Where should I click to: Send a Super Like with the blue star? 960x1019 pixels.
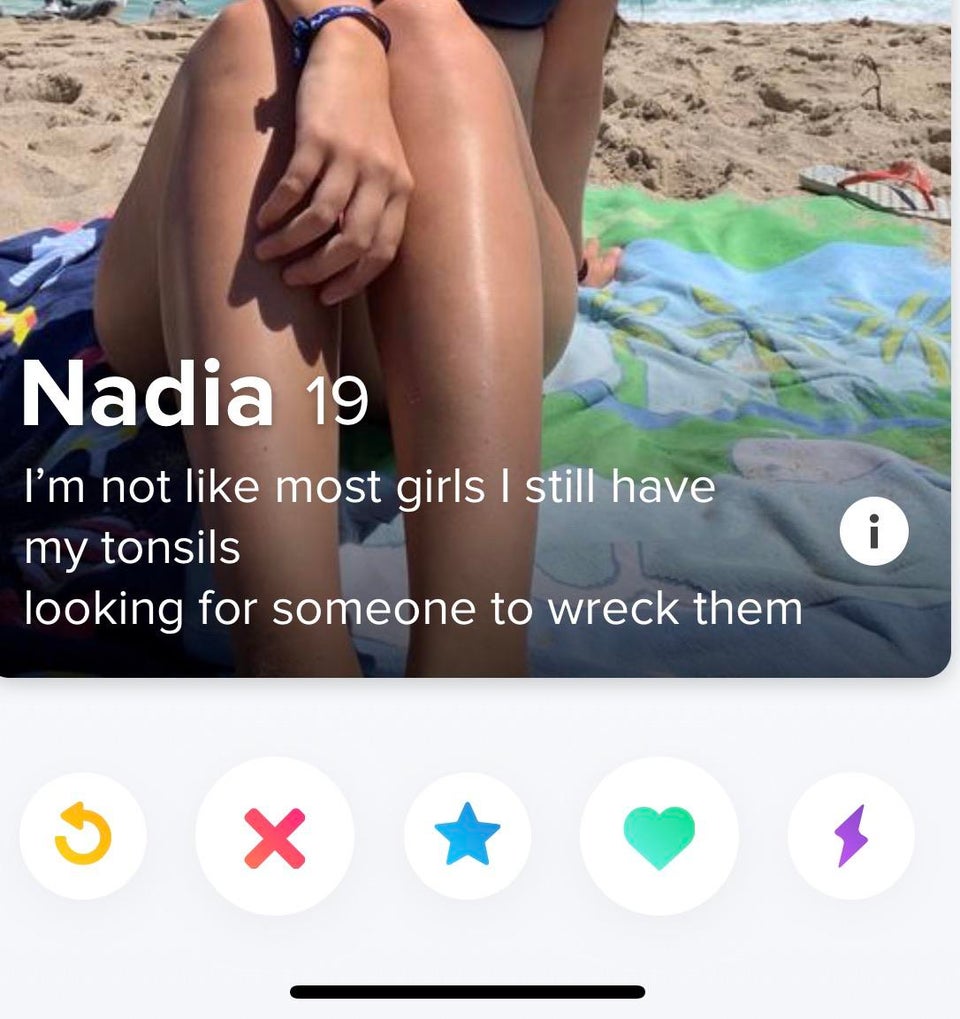click(467, 836)
